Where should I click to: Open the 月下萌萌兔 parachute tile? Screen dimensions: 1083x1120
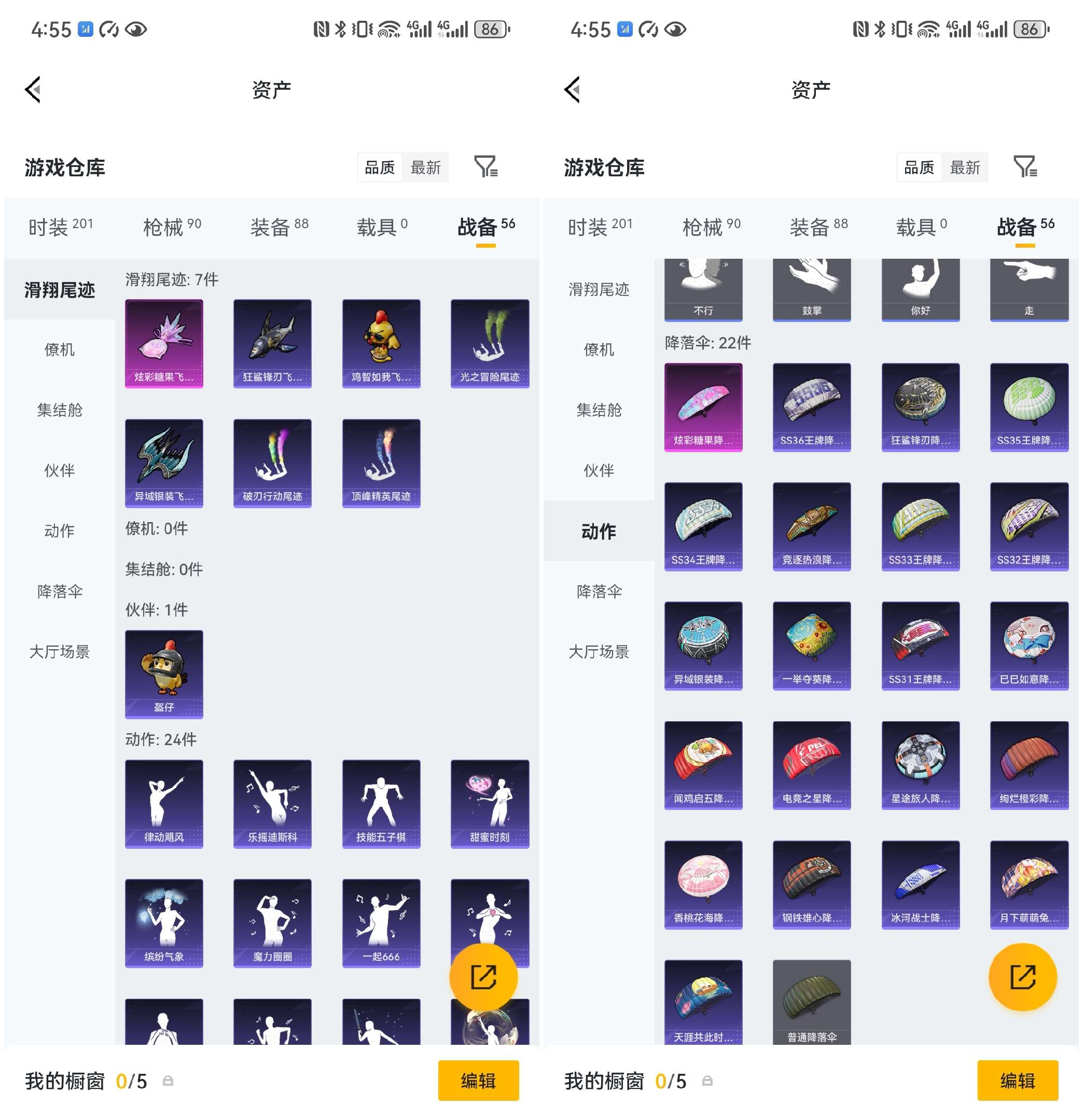point(1029,885)
